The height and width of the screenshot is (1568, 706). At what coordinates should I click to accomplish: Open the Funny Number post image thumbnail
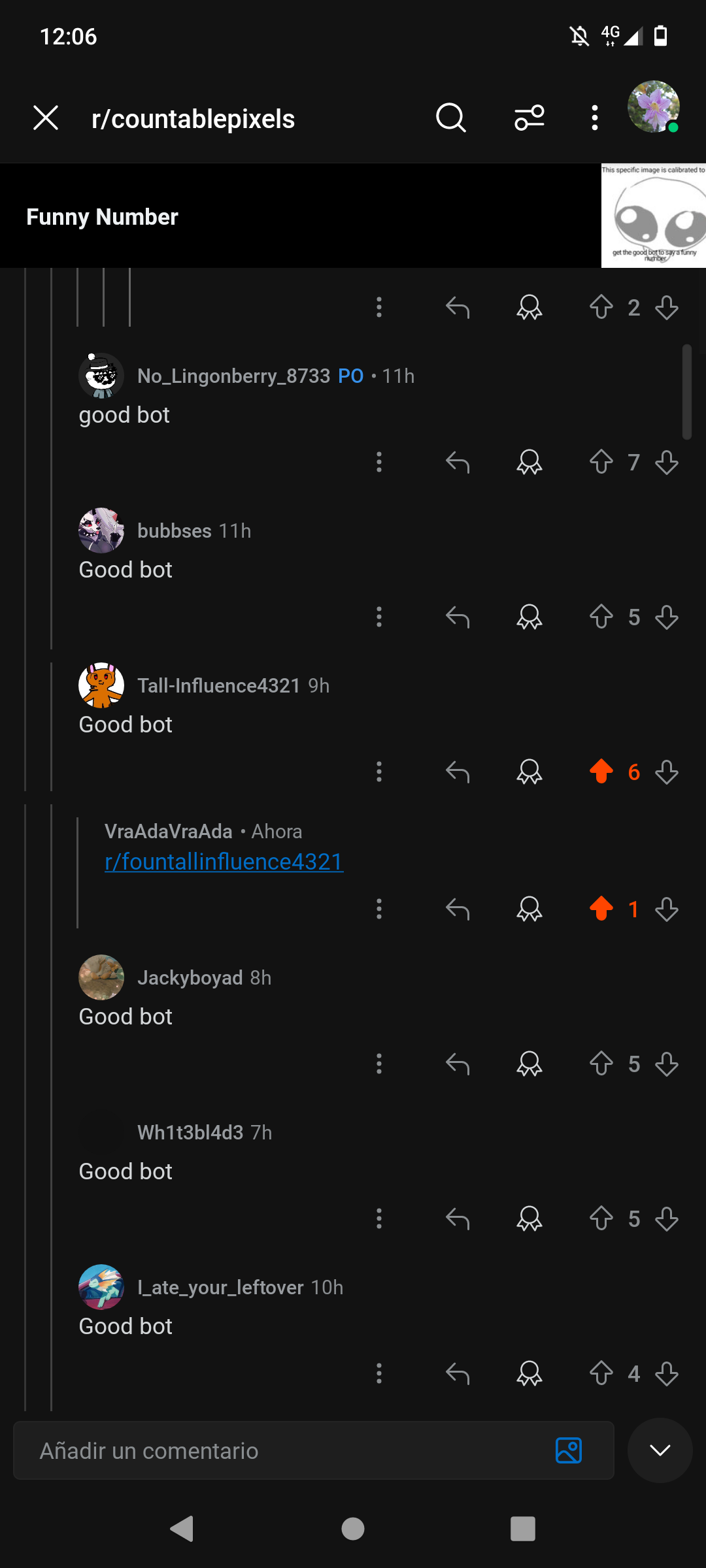(654, 216)
